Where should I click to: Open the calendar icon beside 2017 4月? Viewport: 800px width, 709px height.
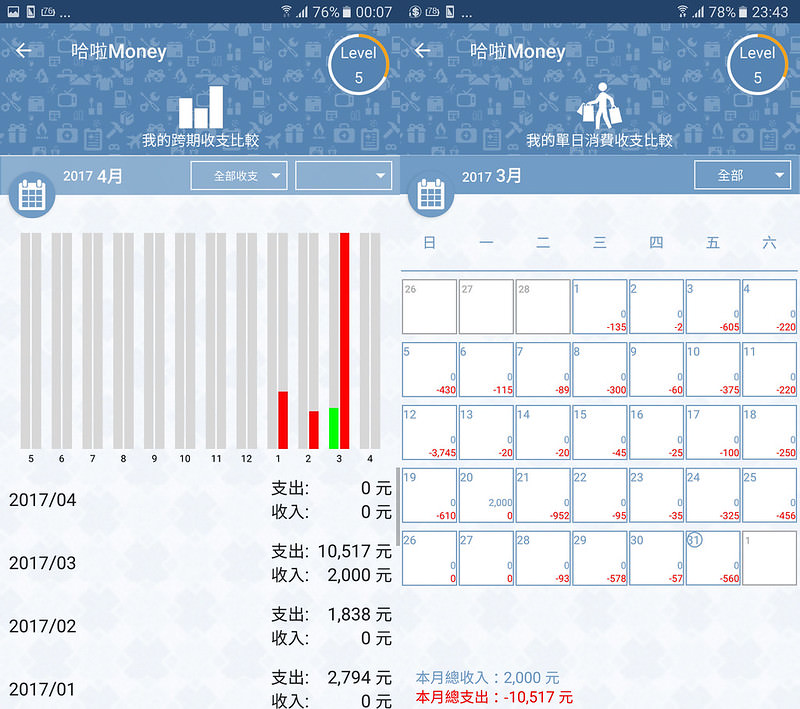point(31,195)
